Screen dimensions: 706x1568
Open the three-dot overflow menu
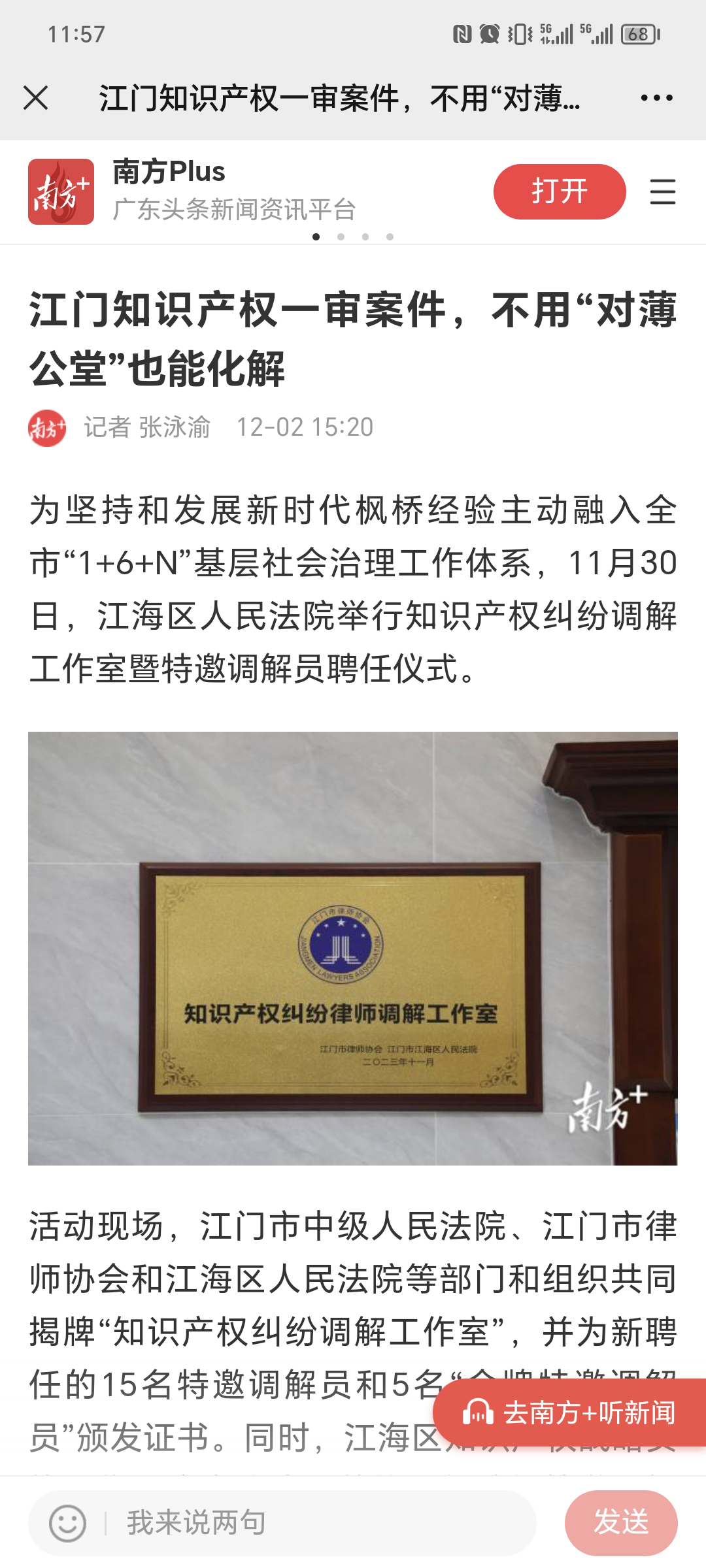(656, 98)
